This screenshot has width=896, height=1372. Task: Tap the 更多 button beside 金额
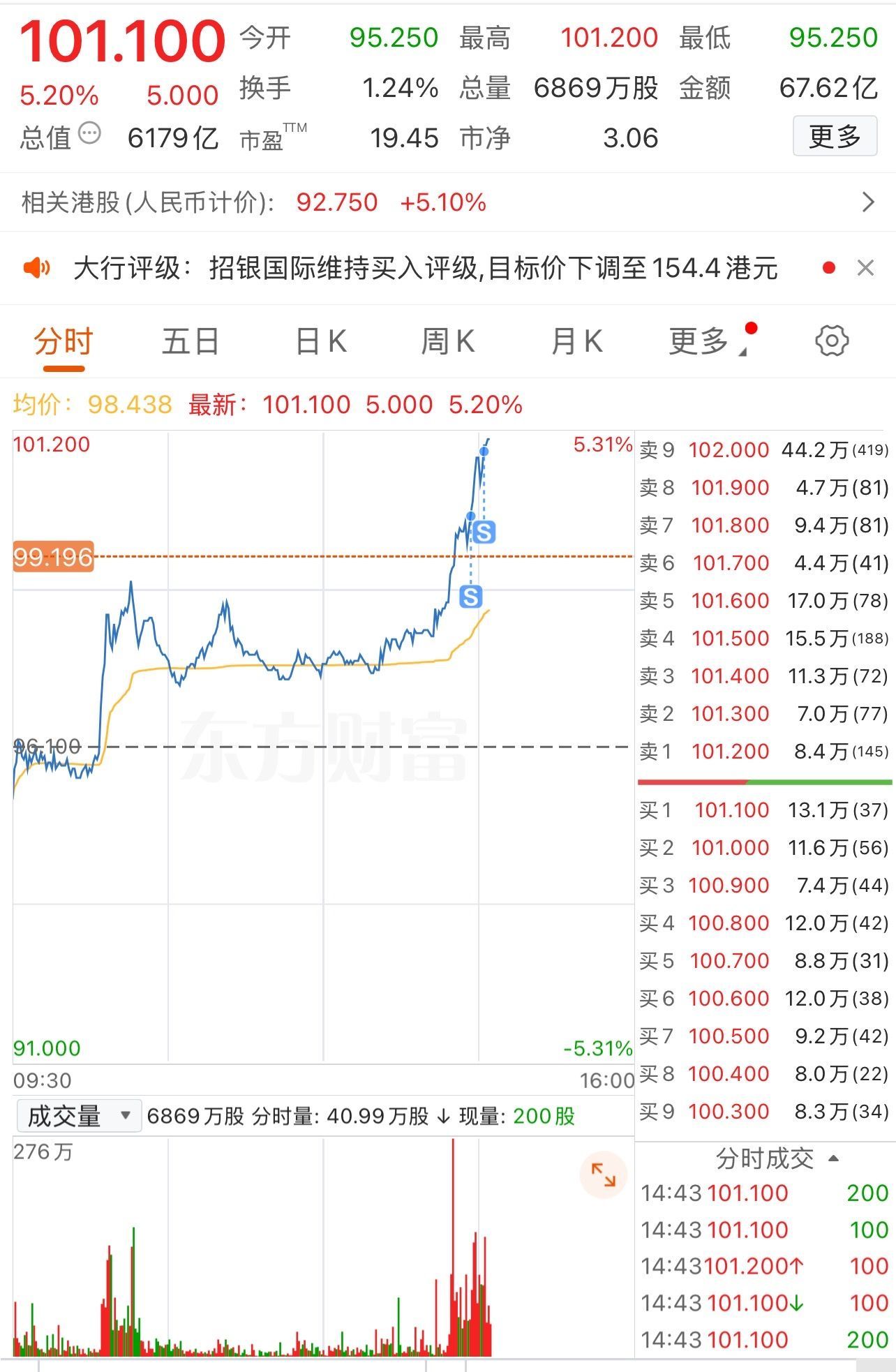[x=834, y=136]
